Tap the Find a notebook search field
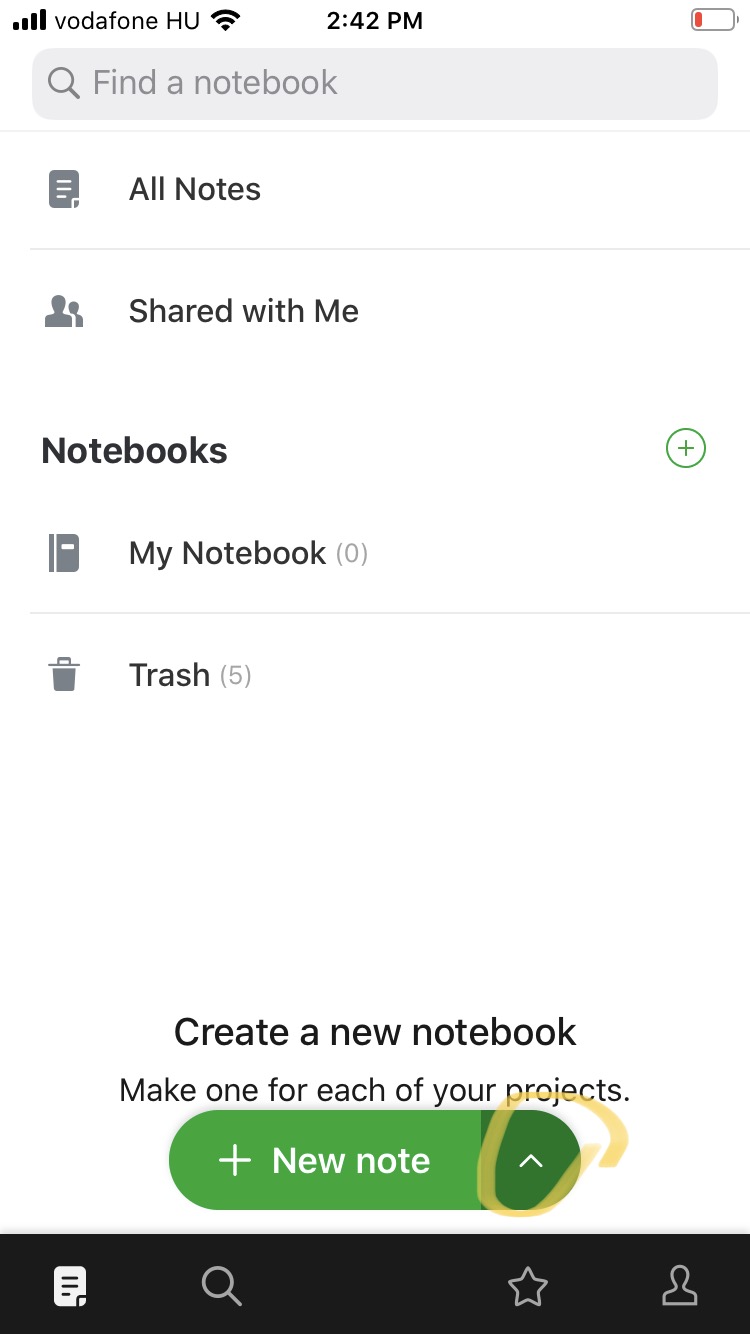 tap(375, 83)
